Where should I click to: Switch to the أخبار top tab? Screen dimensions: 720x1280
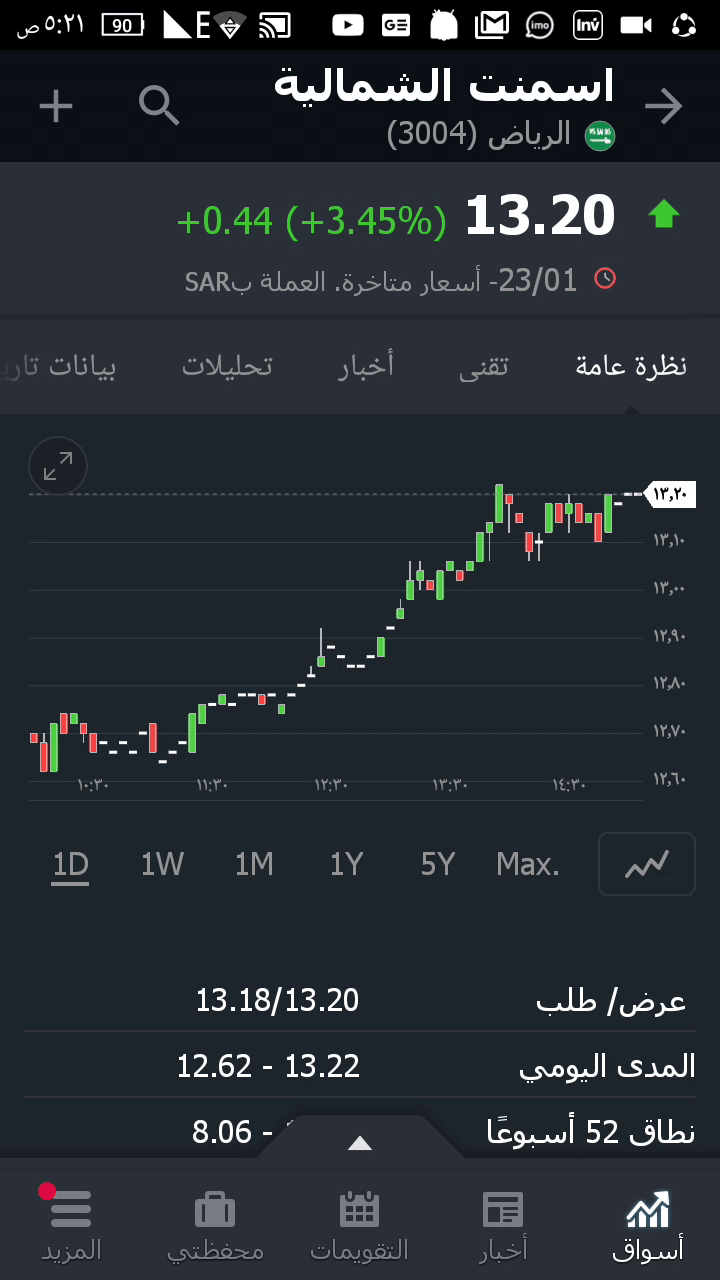(x=366, y=366)
